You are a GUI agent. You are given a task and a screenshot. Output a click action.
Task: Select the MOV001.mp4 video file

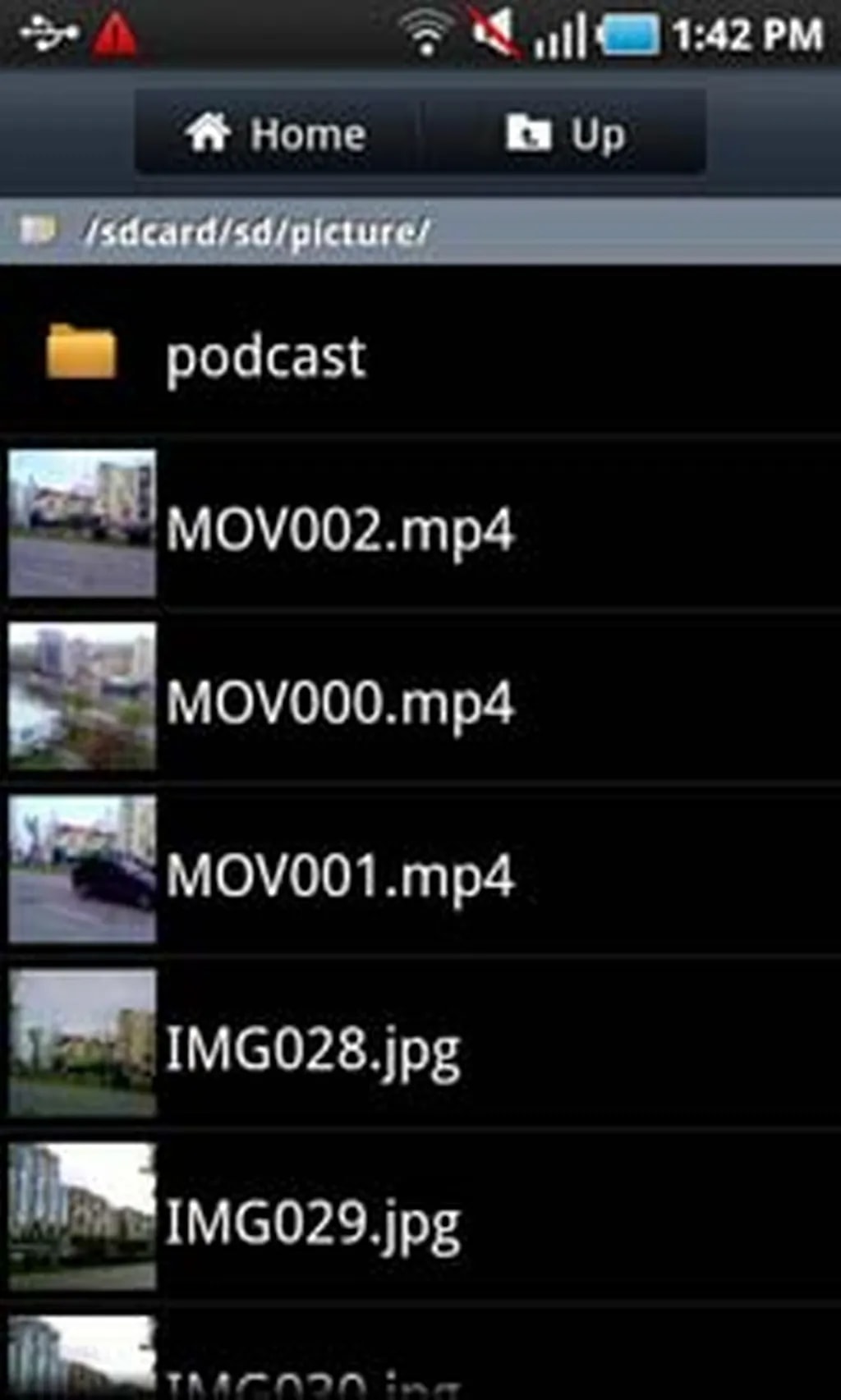[x=339, y=876]
